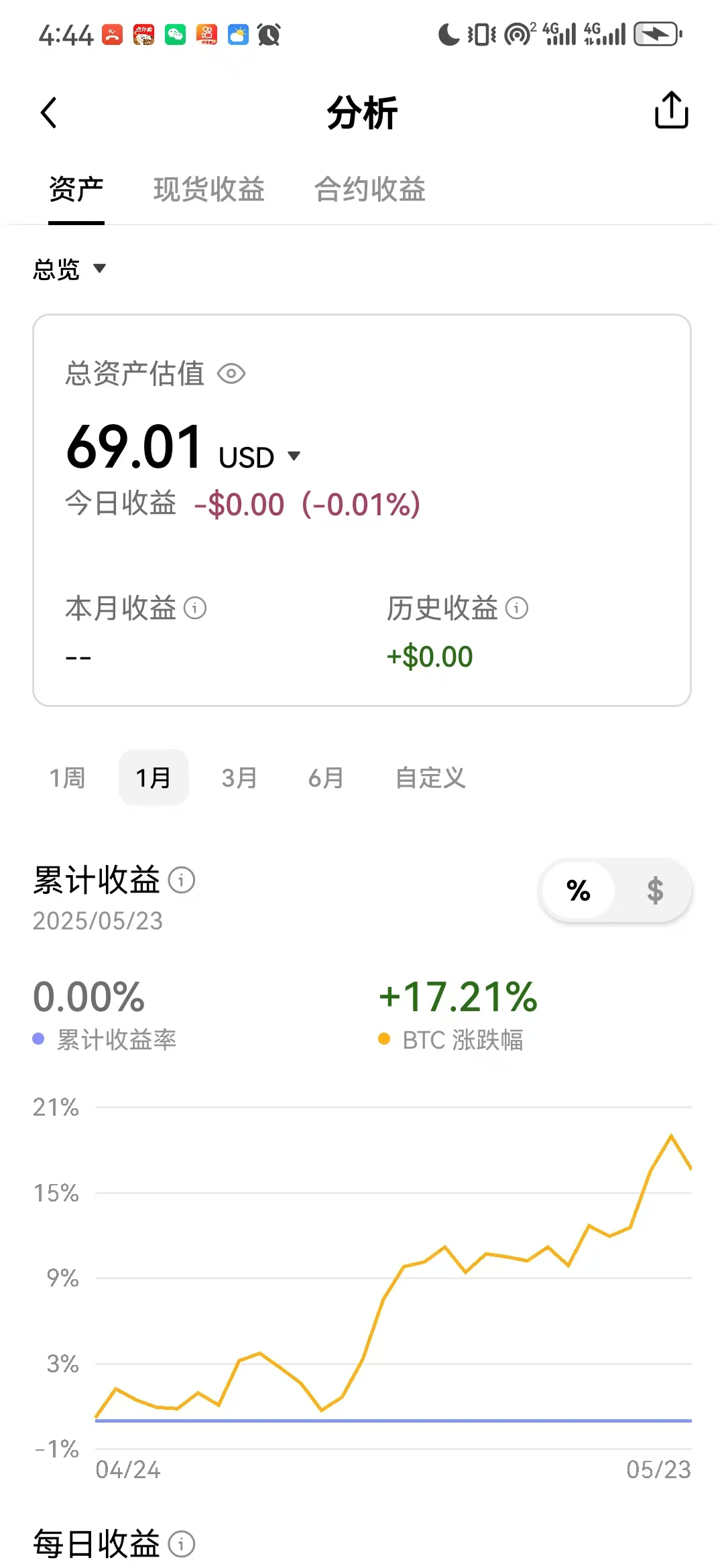View info about 累计收益
The height and width of the screenshot is (1568, 724).
coord(182,880)
